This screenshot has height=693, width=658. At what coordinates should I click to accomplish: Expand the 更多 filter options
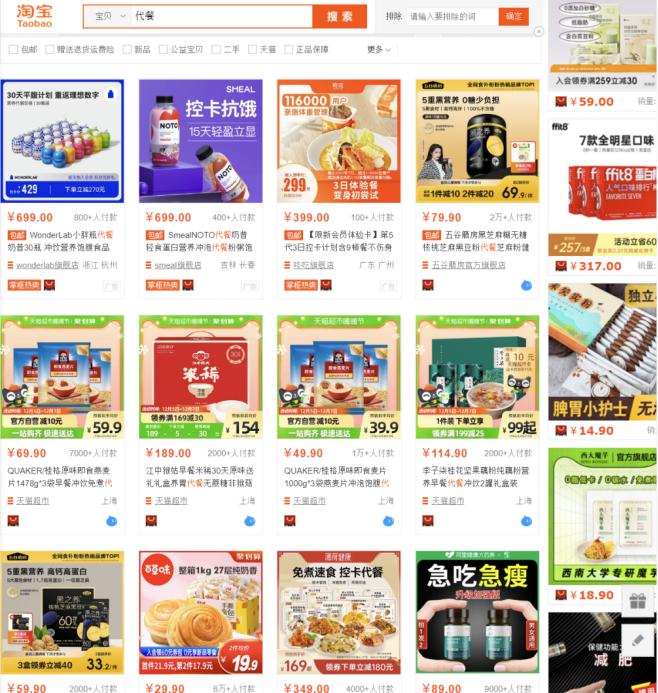click(379, 49)
